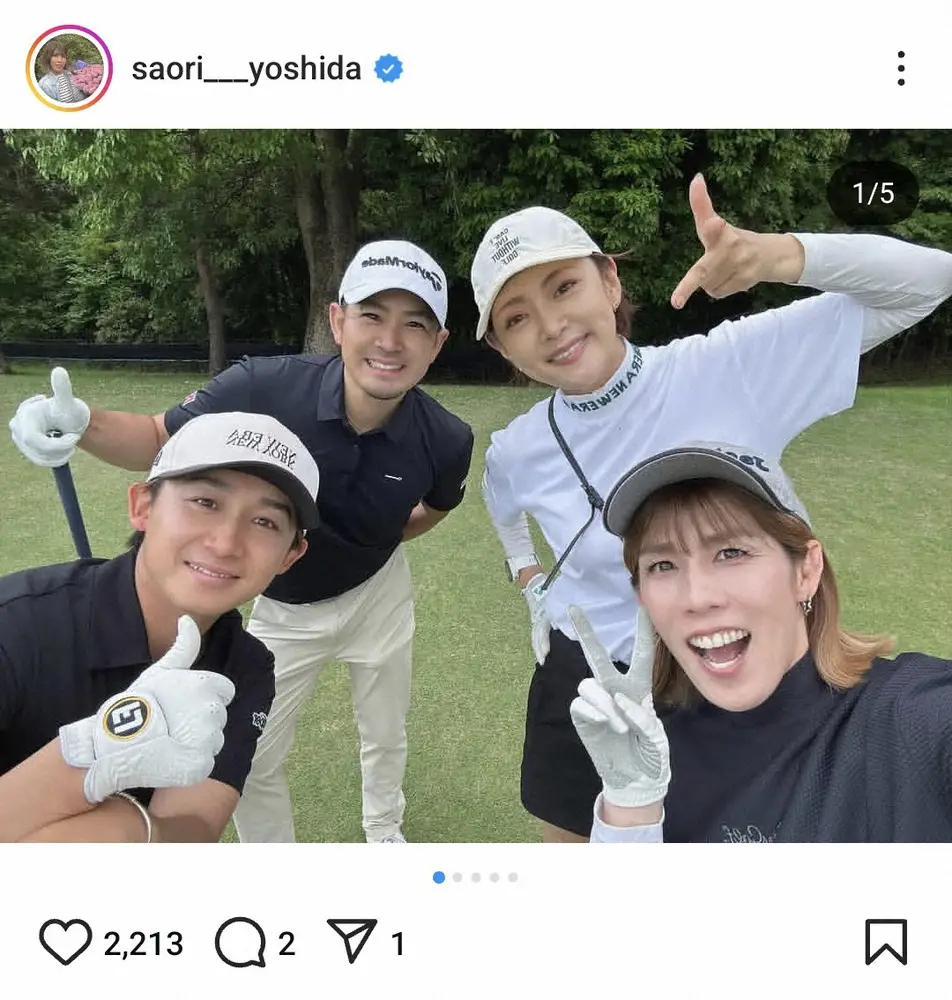The image size is (952, 1000).
Task: Like this post with the heart icon
Action: (65, 942)
